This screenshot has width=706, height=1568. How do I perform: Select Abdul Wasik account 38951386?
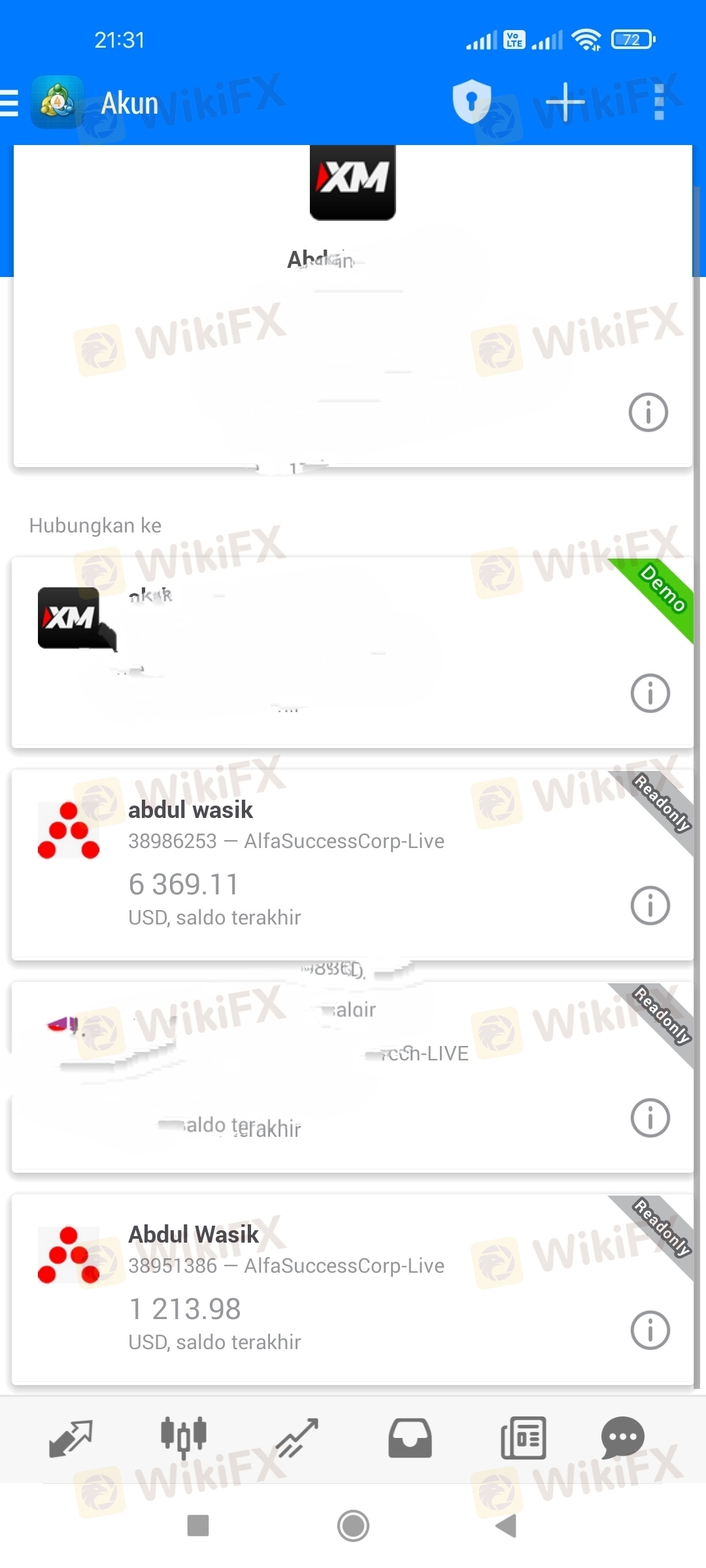tap(352, 1289)
